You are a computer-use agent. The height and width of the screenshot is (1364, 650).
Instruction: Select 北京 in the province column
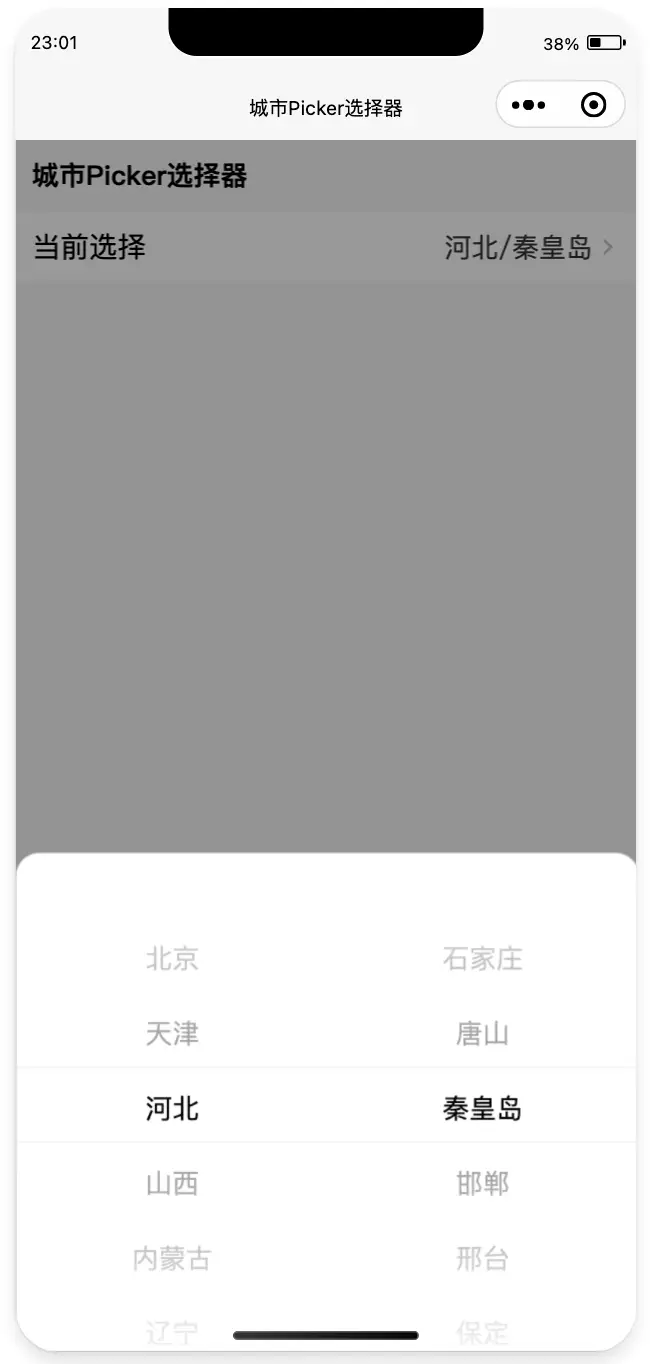(x=172, y=959)
